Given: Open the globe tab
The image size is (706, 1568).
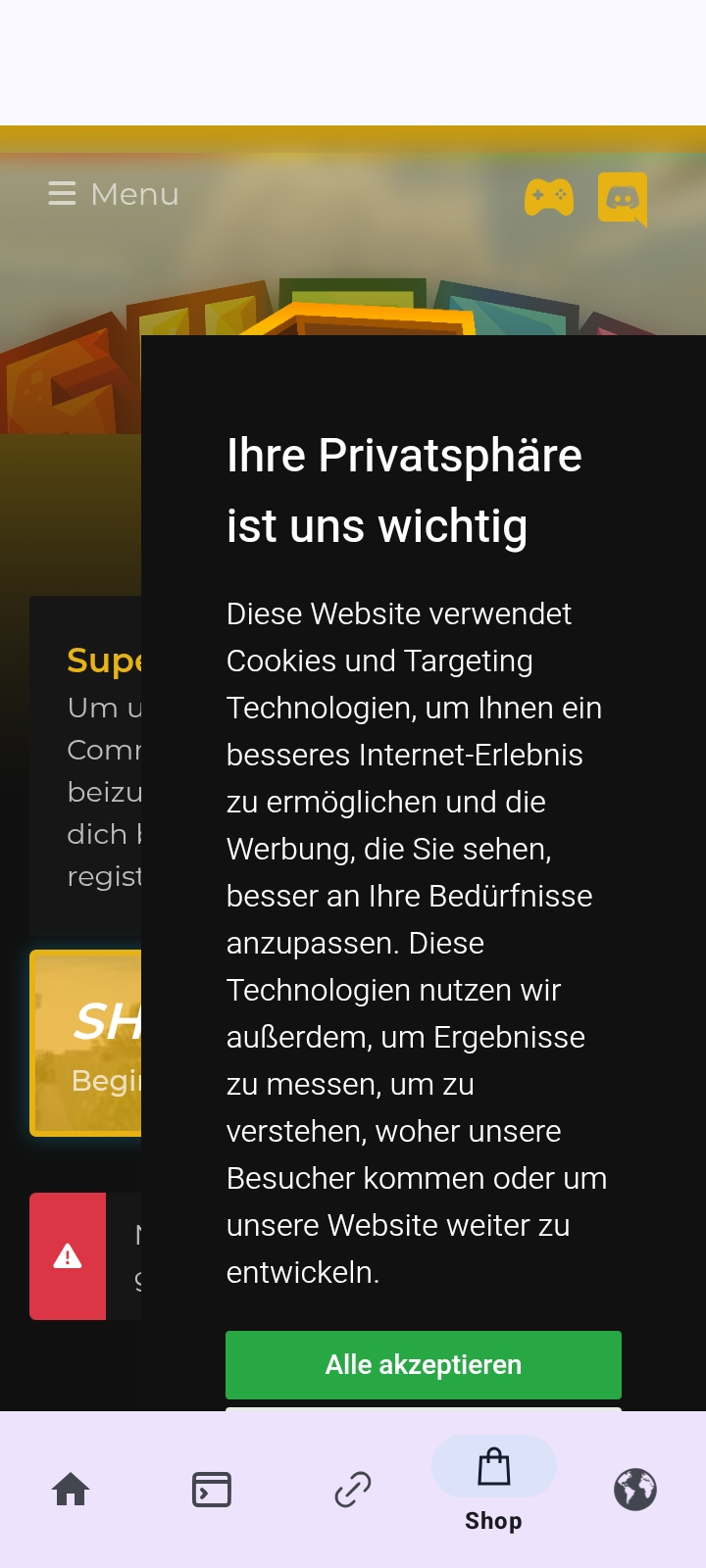Looking at the screenshot, I should click(635, 1490).
